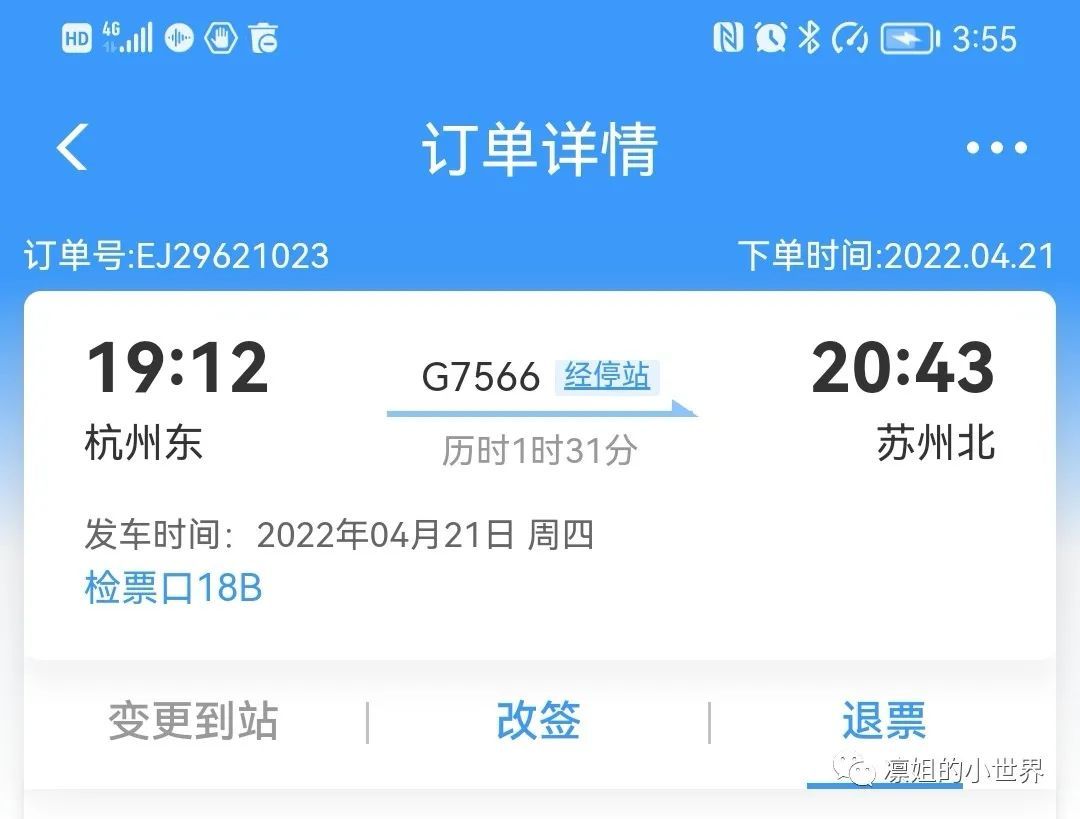Tap 退票 to refund the ticket

click(x=884, y=721)
